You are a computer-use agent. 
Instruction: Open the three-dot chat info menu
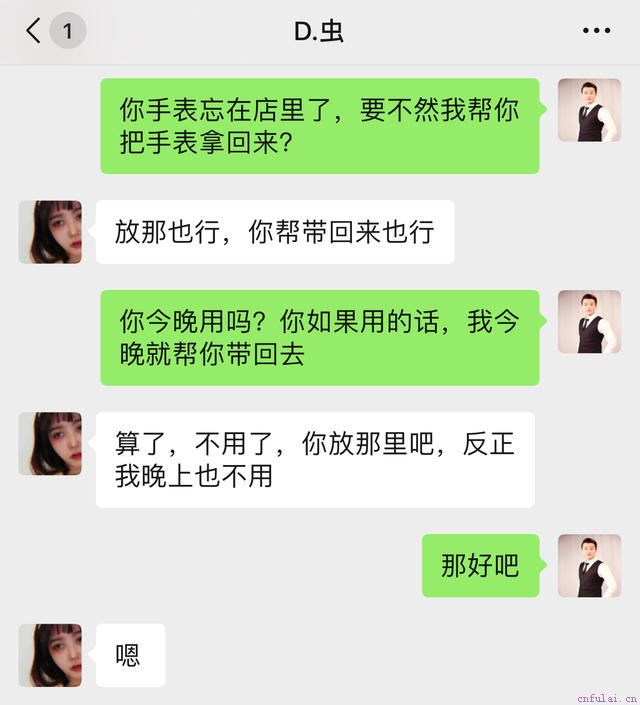pyautogui.click(x=596, y=31)
